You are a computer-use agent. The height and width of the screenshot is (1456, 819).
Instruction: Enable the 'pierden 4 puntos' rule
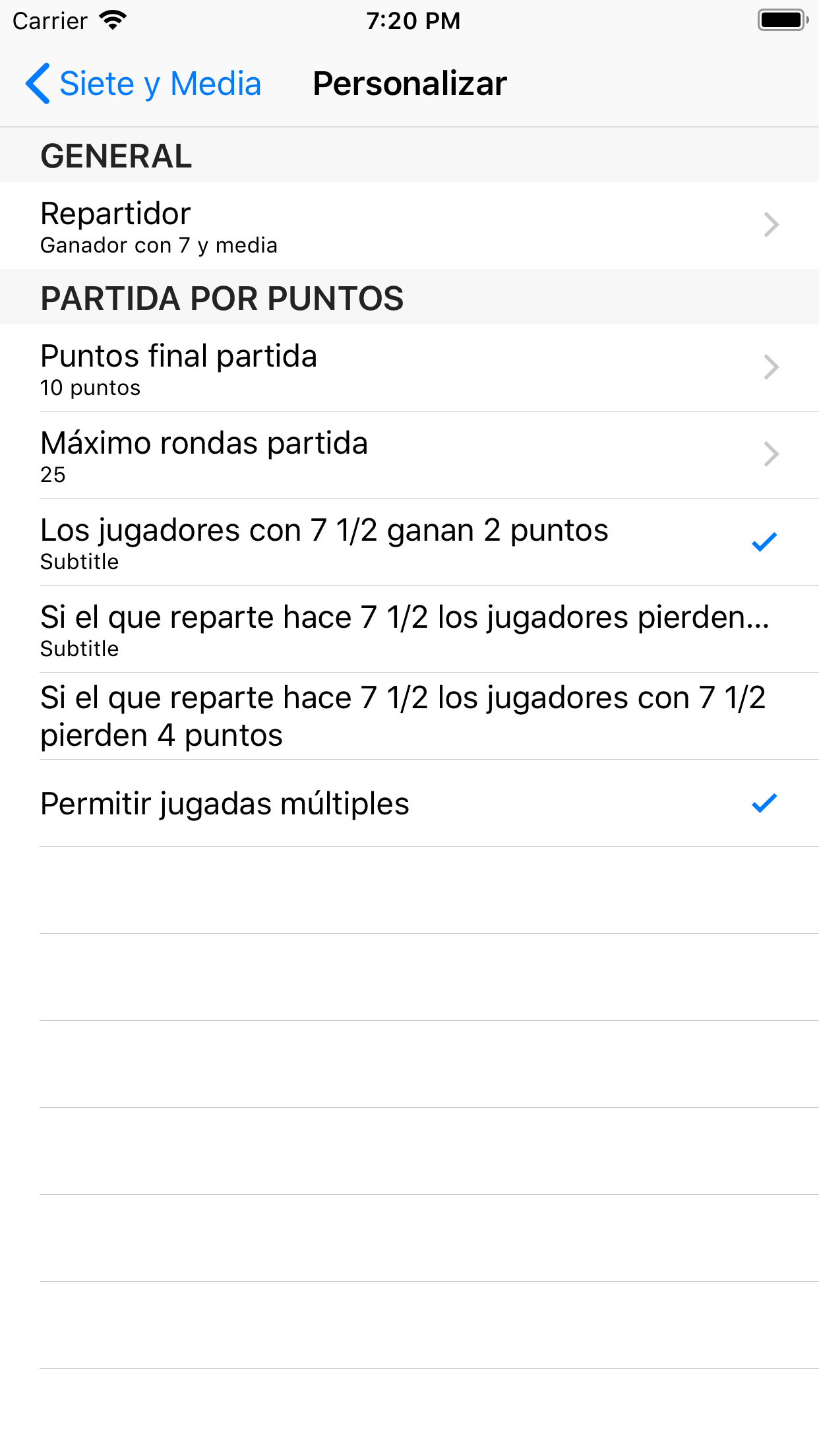[409, 716]
